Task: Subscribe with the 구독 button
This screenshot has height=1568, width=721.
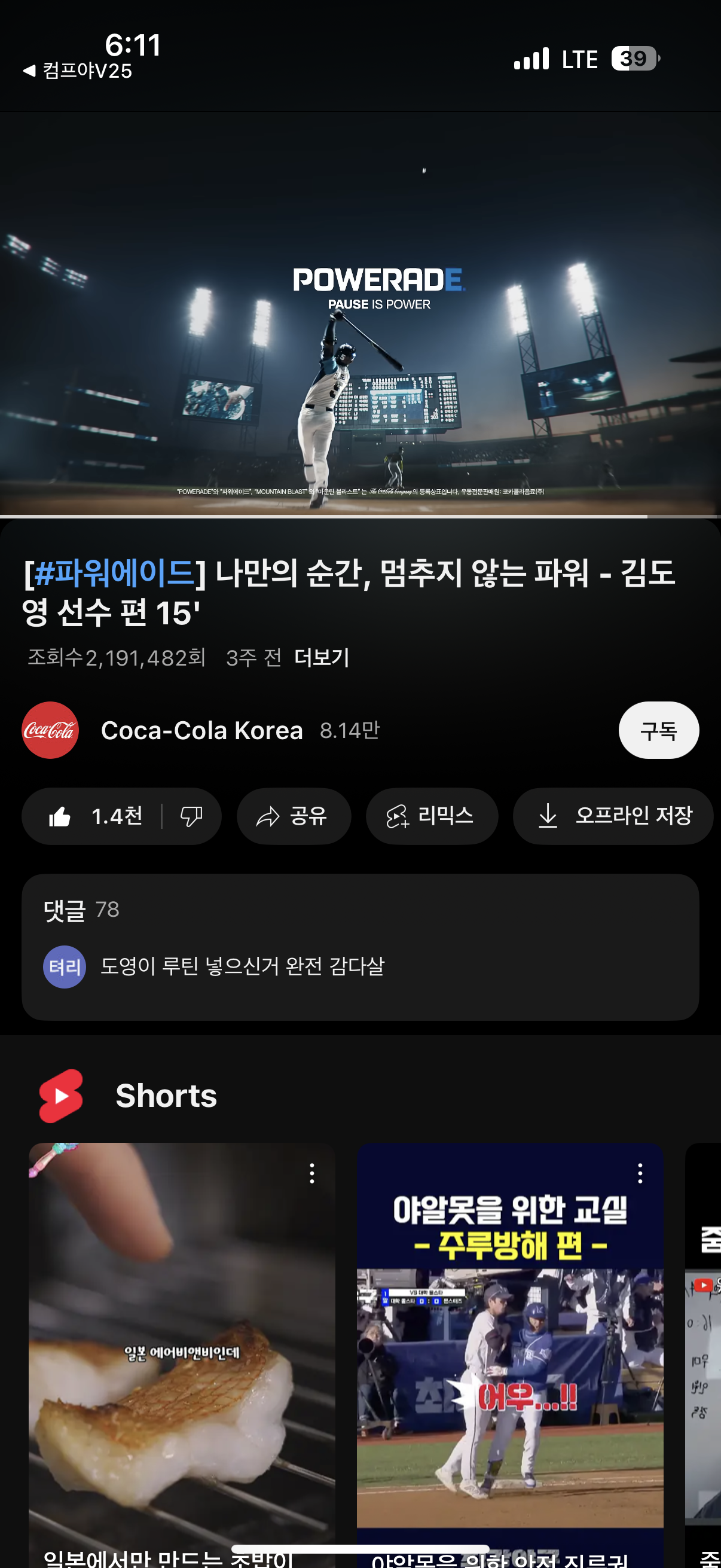Action: coord(658,730)
